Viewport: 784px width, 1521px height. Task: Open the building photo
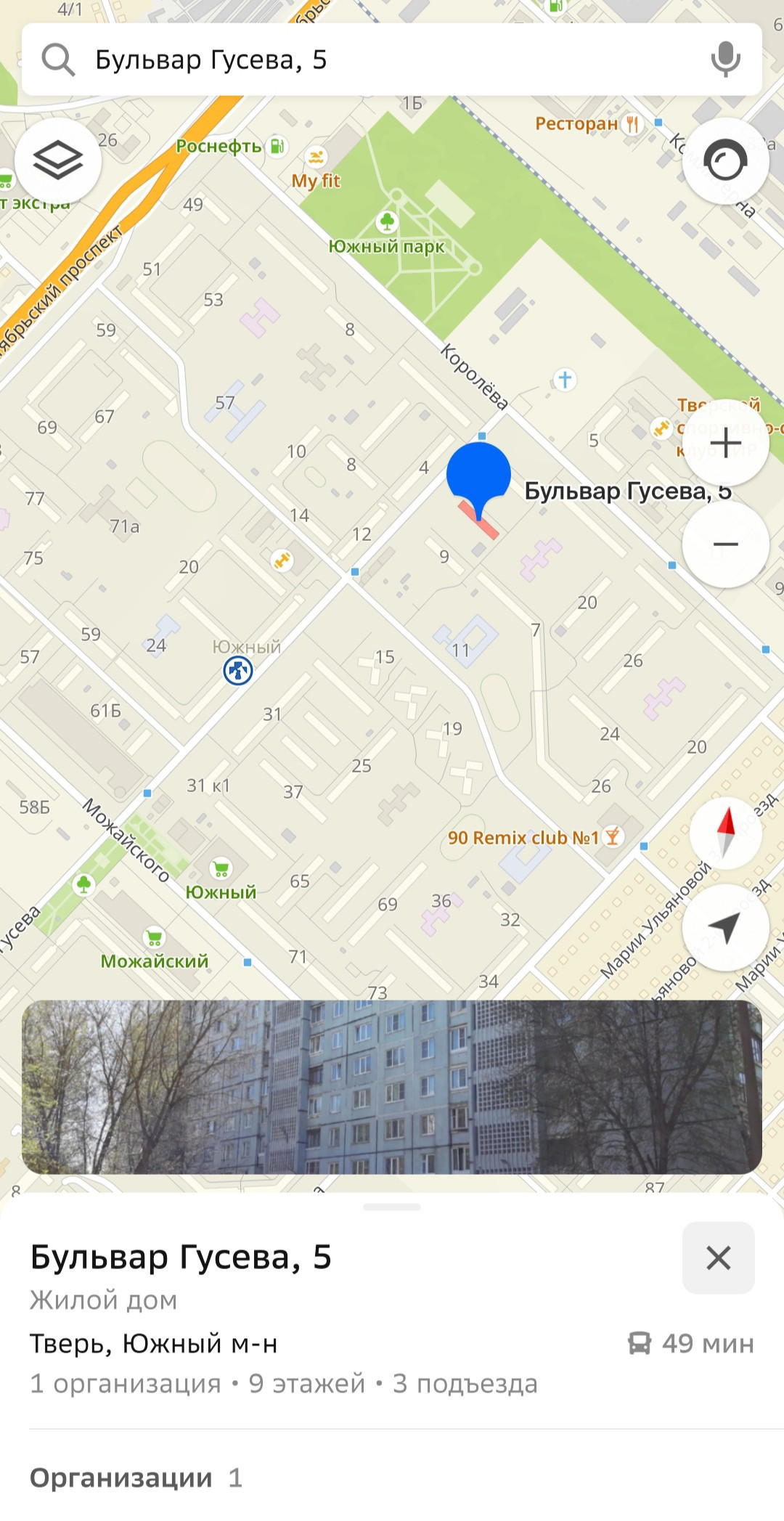click(392, 1087)
